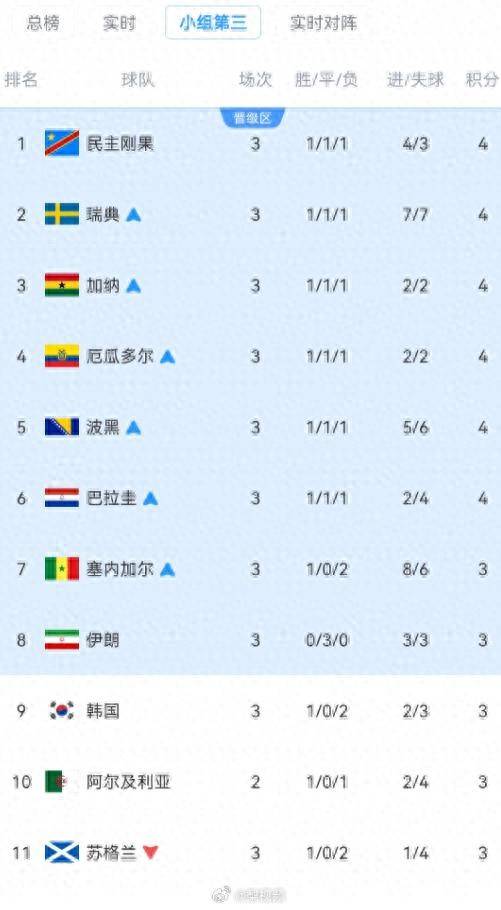Viewport: 501px width, 910px height.
Task: Open the 瑞典 team row
Action: [250, 215]
